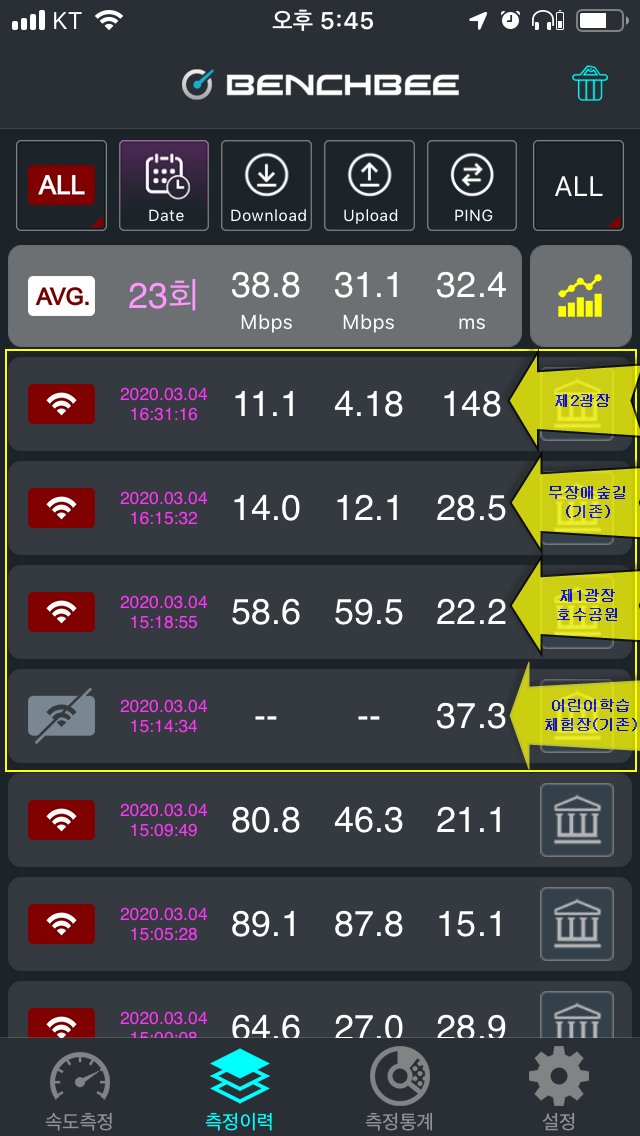
Task: Open the 16:31:16 result with 148 ping
Action: coord(320,404)
